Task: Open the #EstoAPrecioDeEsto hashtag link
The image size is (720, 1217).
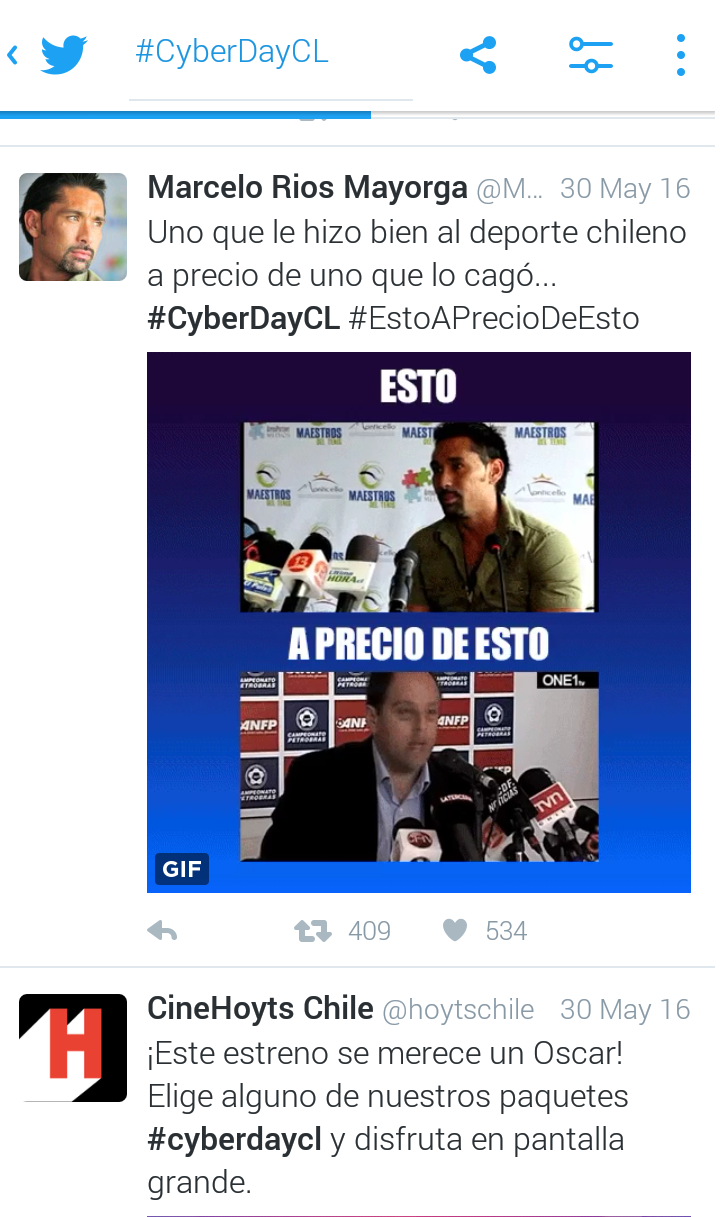Action: (x=493, y=319)
